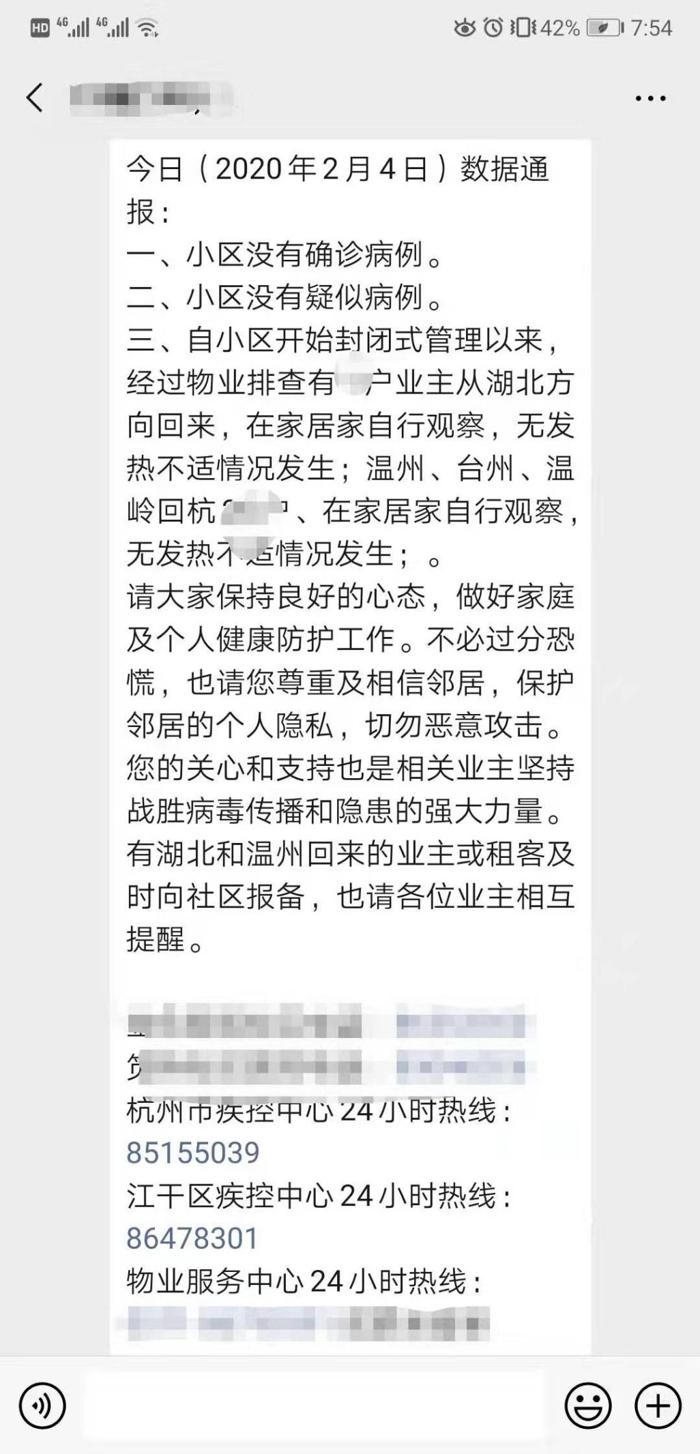Open the plus attachments menu
This screenshot has width=700, height=1454.
658,1405
